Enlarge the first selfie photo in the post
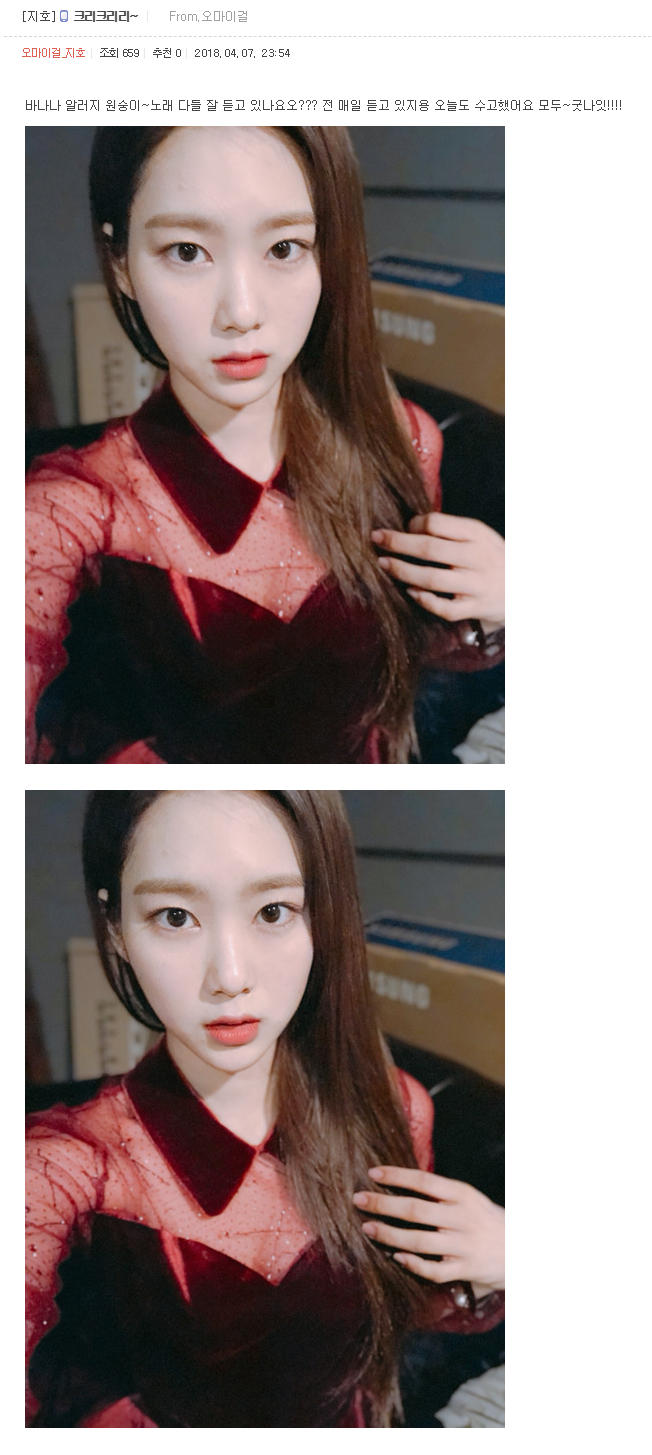Screen dimensions: 652x1455 click(x=264, y=444)
